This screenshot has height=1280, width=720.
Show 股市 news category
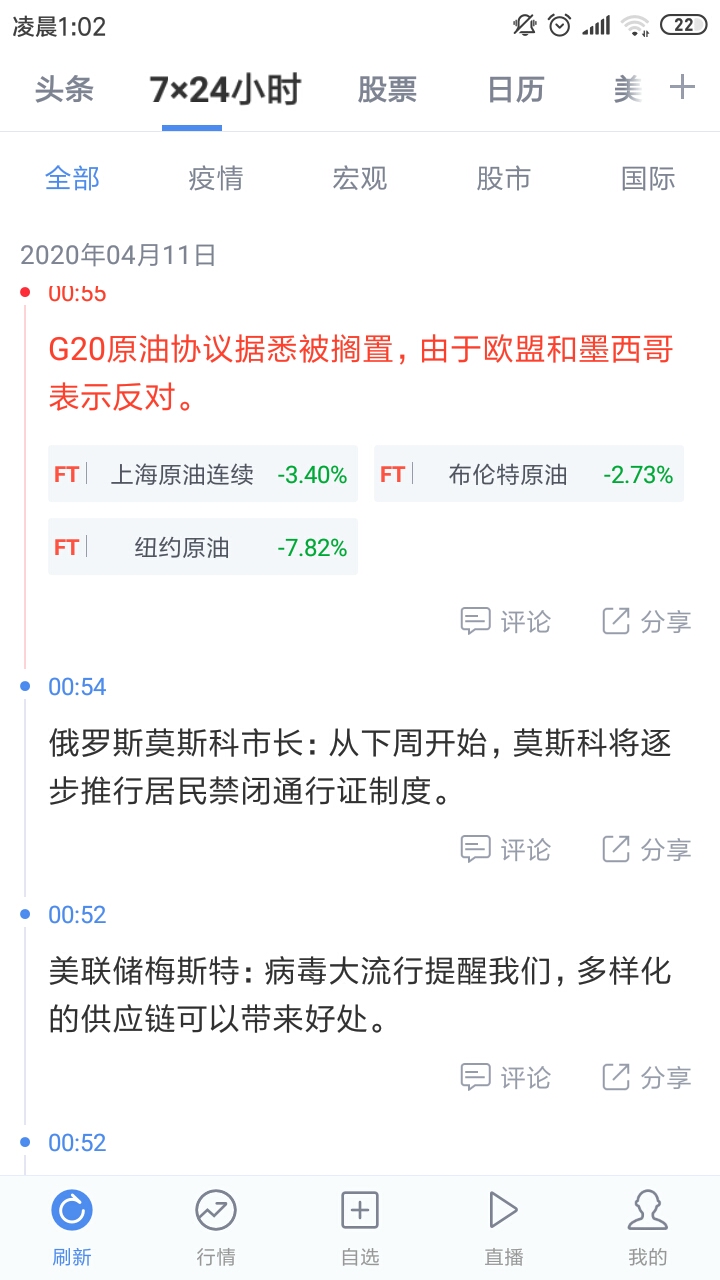tap(504, 179)
